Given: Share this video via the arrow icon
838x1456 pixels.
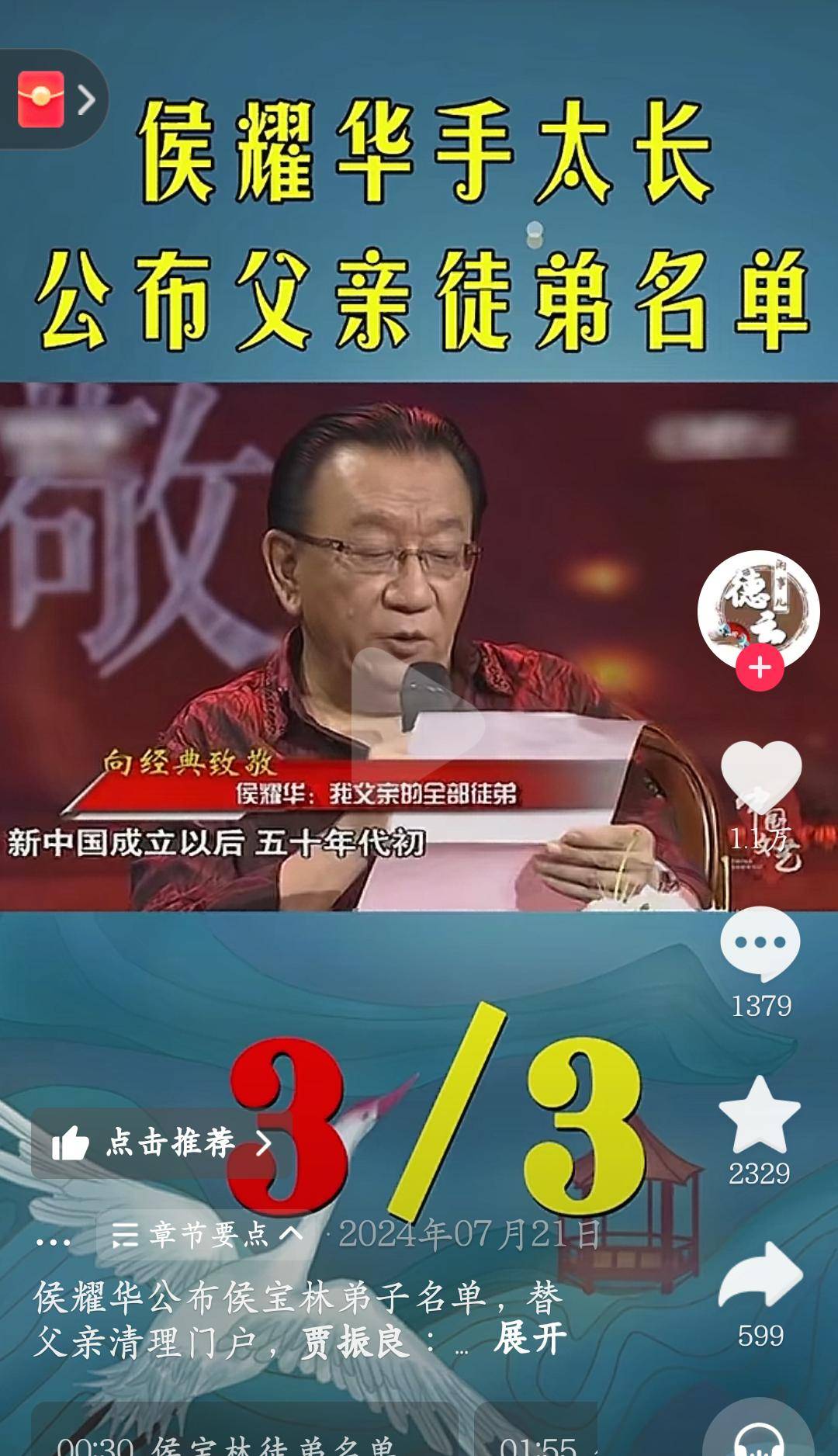Looking at the screenshot, I should 760,1276.
